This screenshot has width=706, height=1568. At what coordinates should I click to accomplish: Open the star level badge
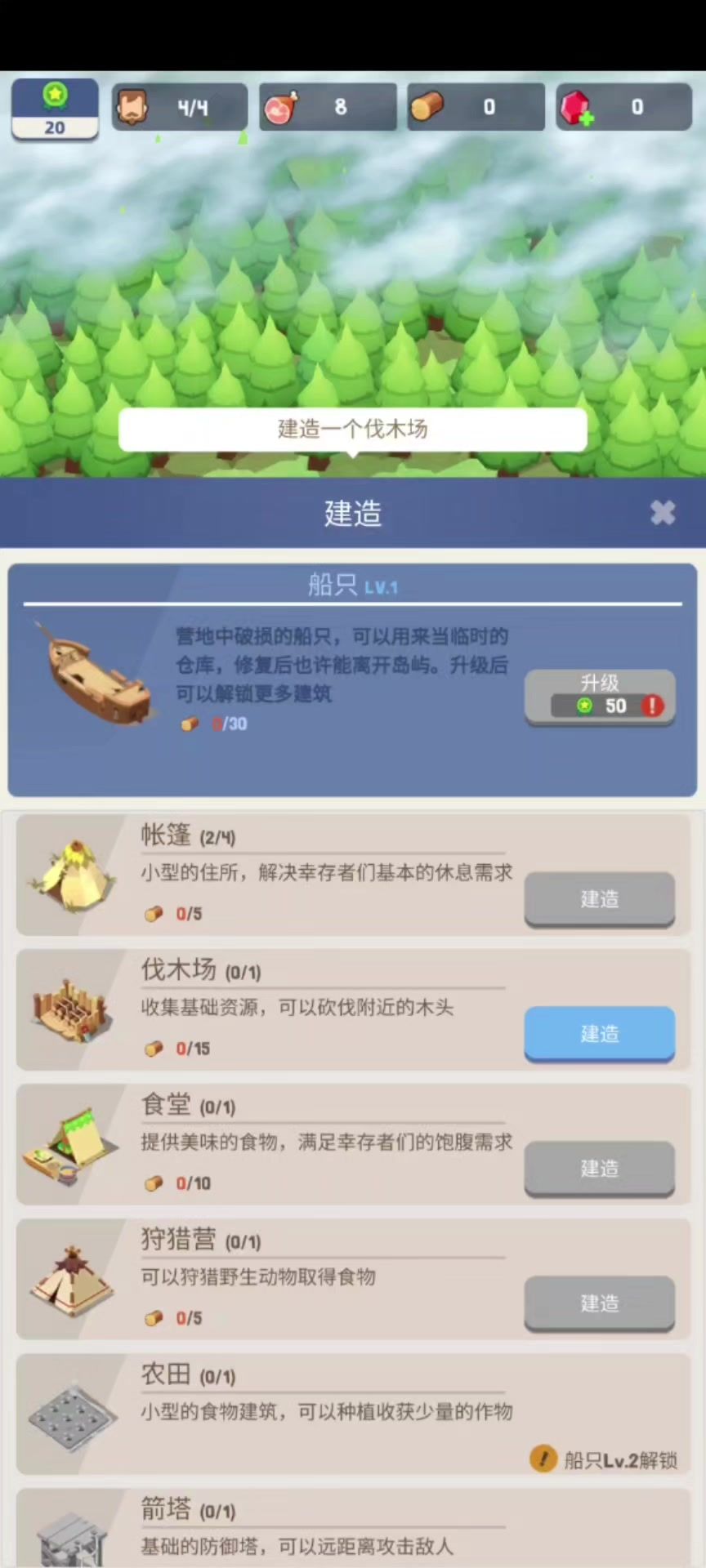click(x=55, y=109)
